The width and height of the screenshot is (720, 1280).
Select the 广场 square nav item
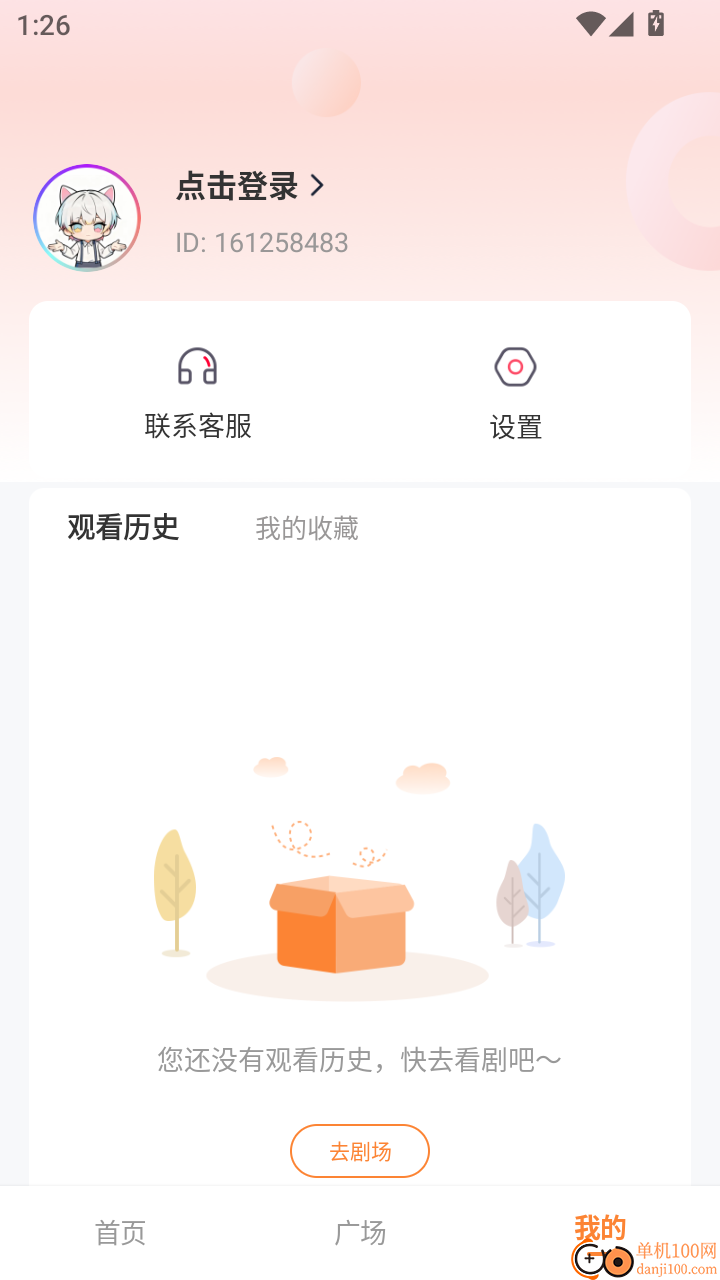coord(360,1233)
